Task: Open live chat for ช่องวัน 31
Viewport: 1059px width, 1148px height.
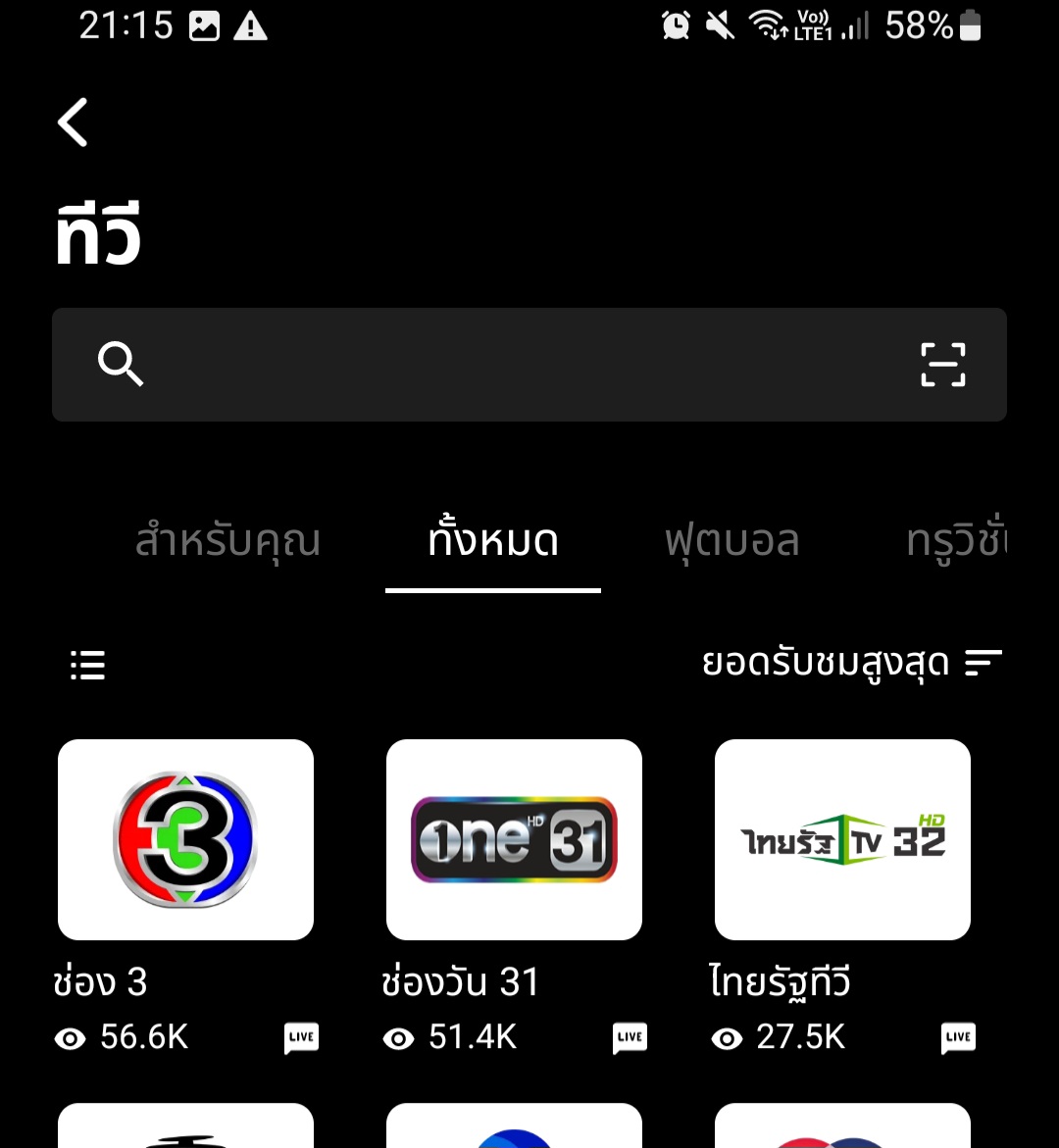Action: click(x=630, y=1037)
